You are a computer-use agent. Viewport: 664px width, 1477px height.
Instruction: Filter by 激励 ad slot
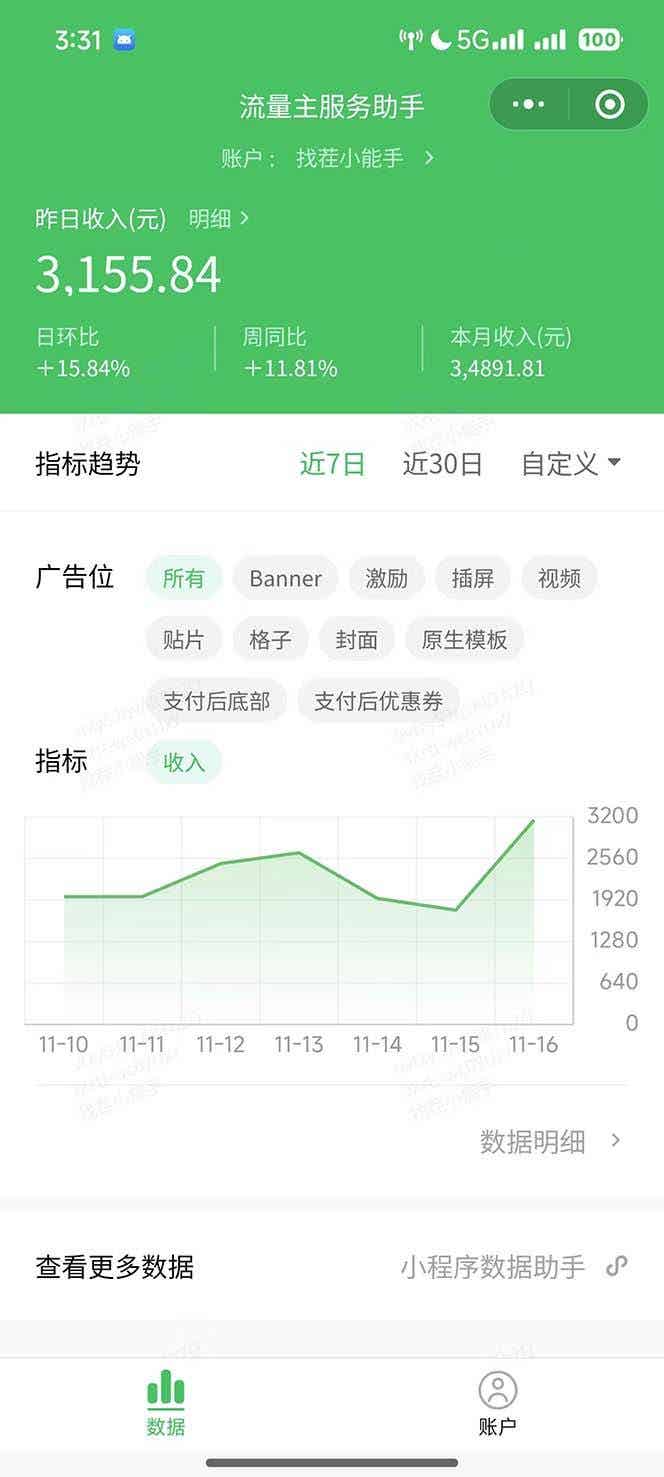386,578
